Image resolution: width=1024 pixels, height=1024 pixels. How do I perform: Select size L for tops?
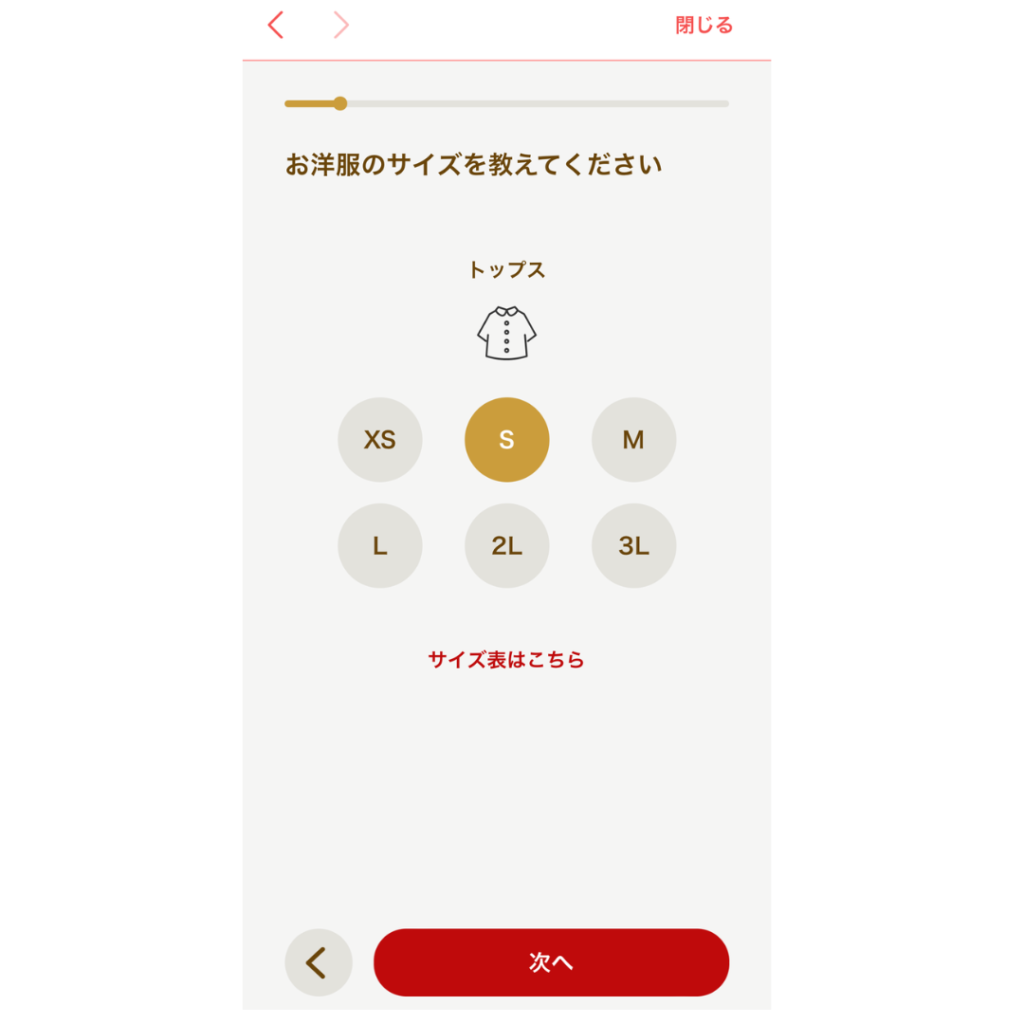[x=380, y=546]
